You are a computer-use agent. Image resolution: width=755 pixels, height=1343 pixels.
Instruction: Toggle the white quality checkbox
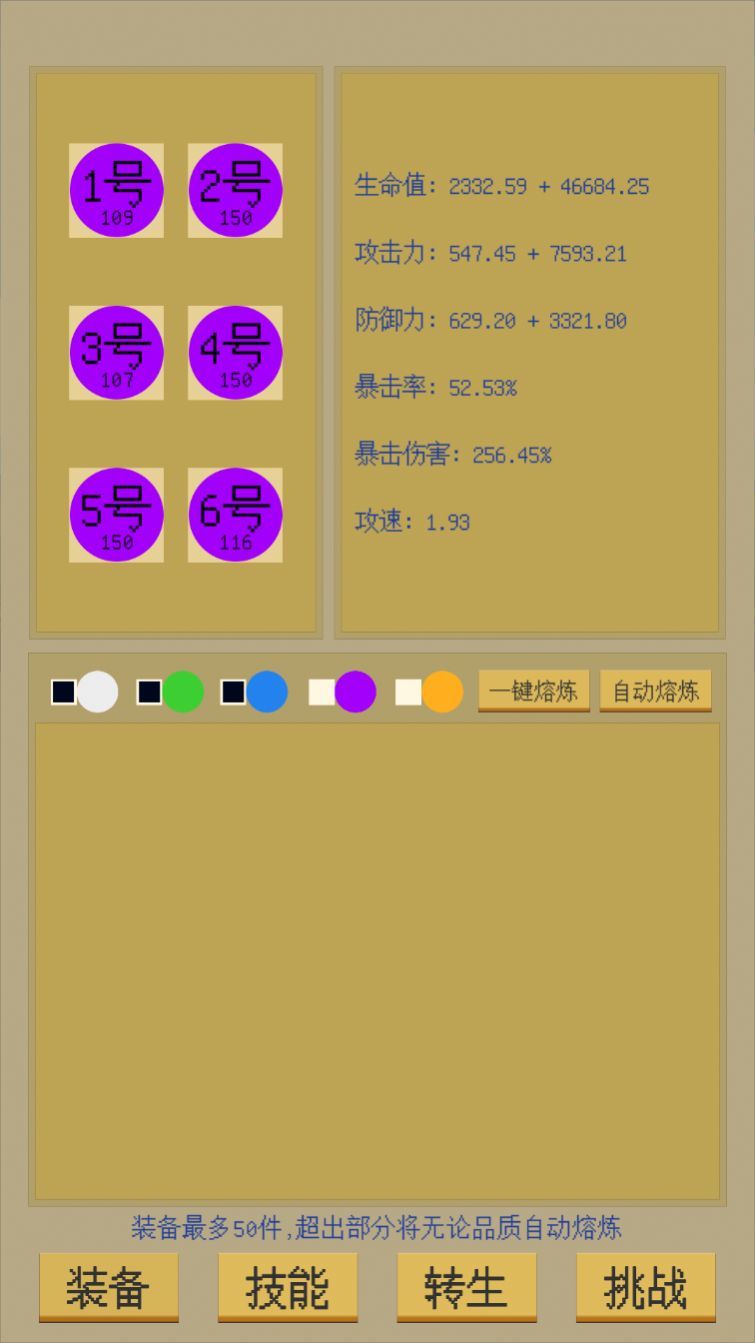coord(64,692)
